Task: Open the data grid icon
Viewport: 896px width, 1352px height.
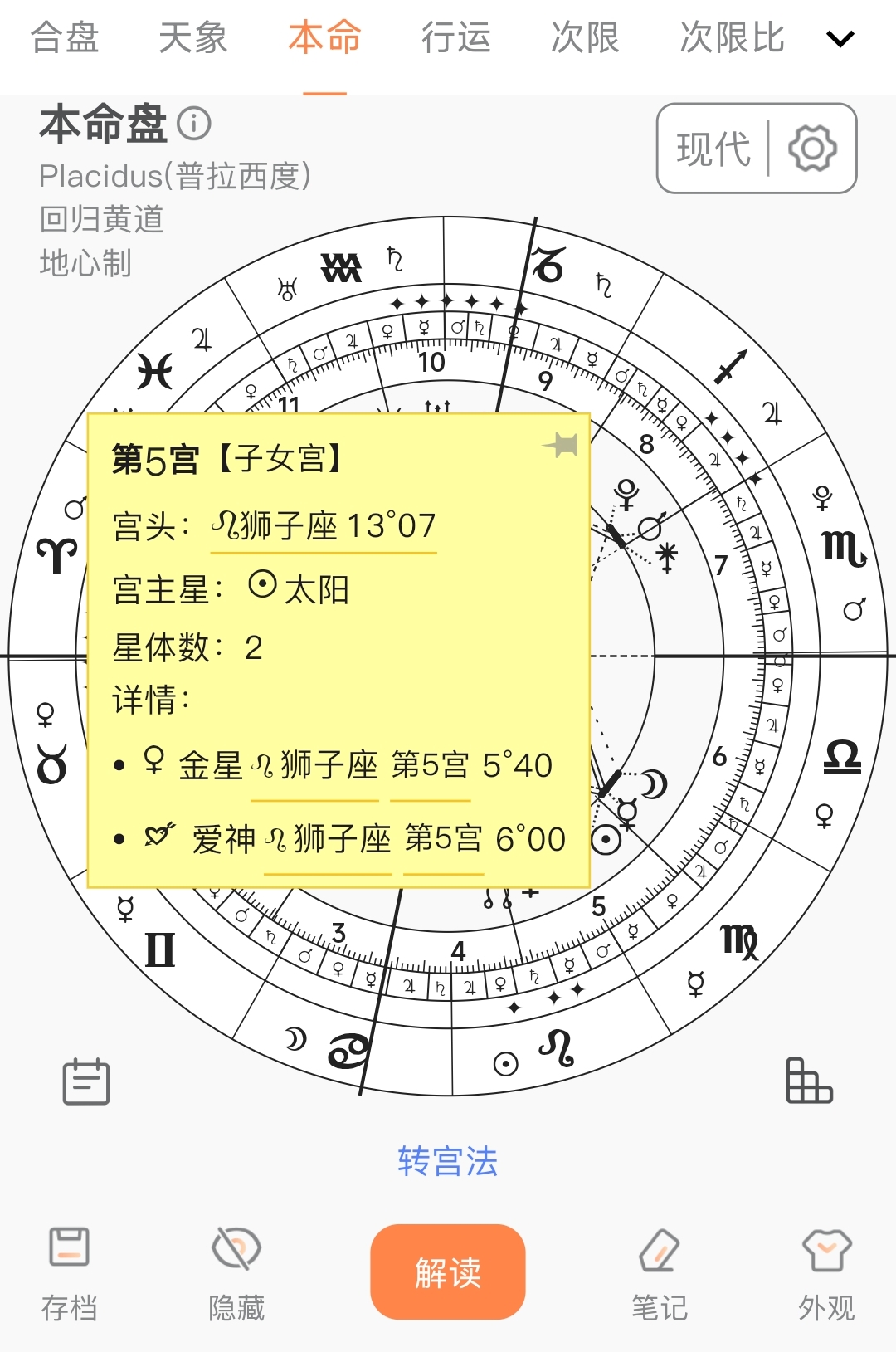Action: (x=809, y=1081)
